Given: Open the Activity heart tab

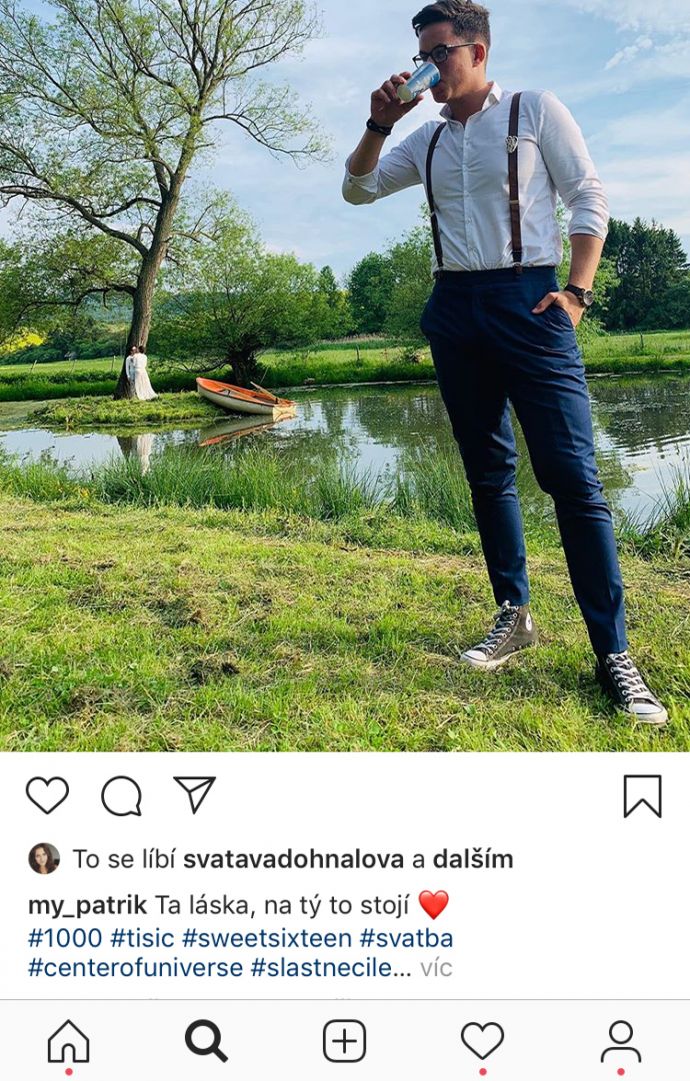Looking at the screenshot, I should click(x=482, y=1042).
